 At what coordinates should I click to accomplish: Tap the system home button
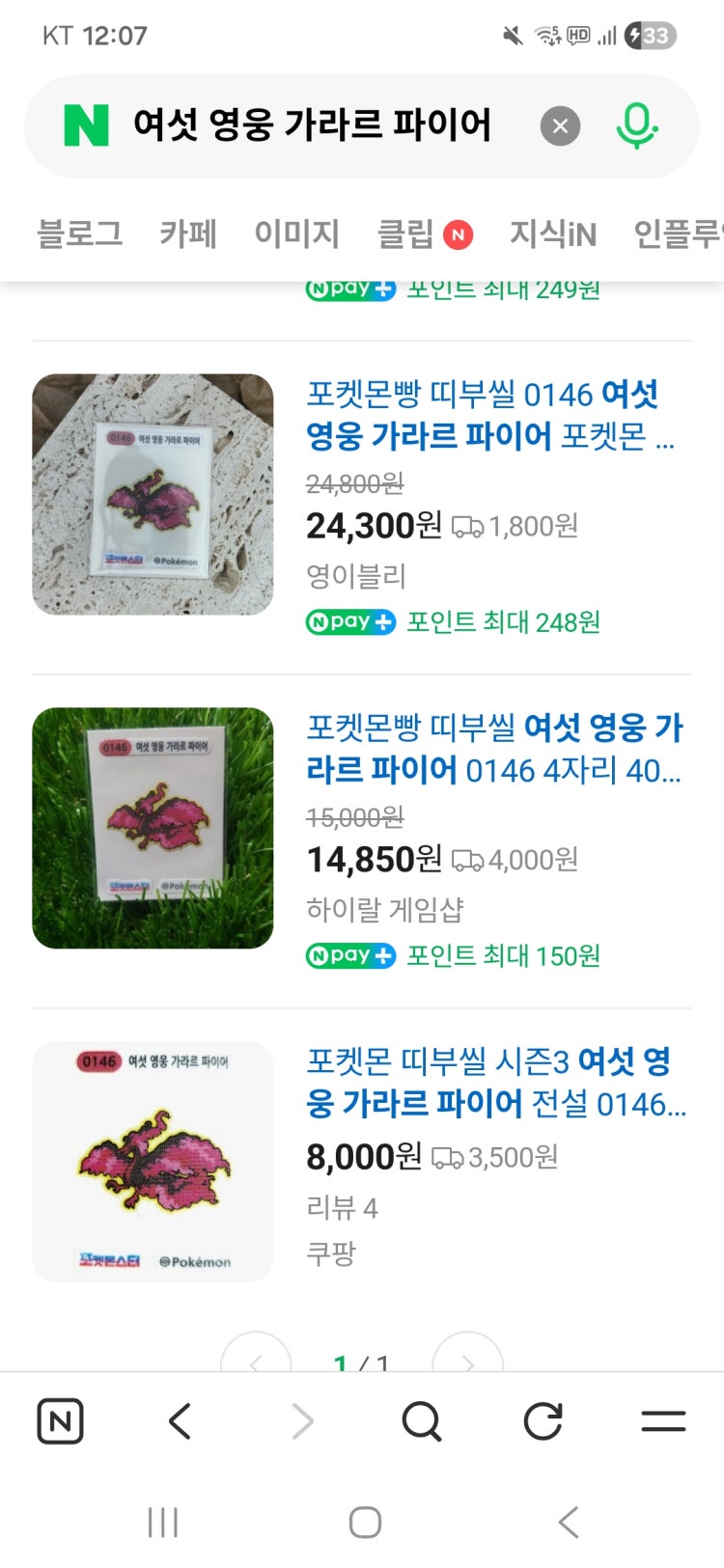tap(365, 1522)
